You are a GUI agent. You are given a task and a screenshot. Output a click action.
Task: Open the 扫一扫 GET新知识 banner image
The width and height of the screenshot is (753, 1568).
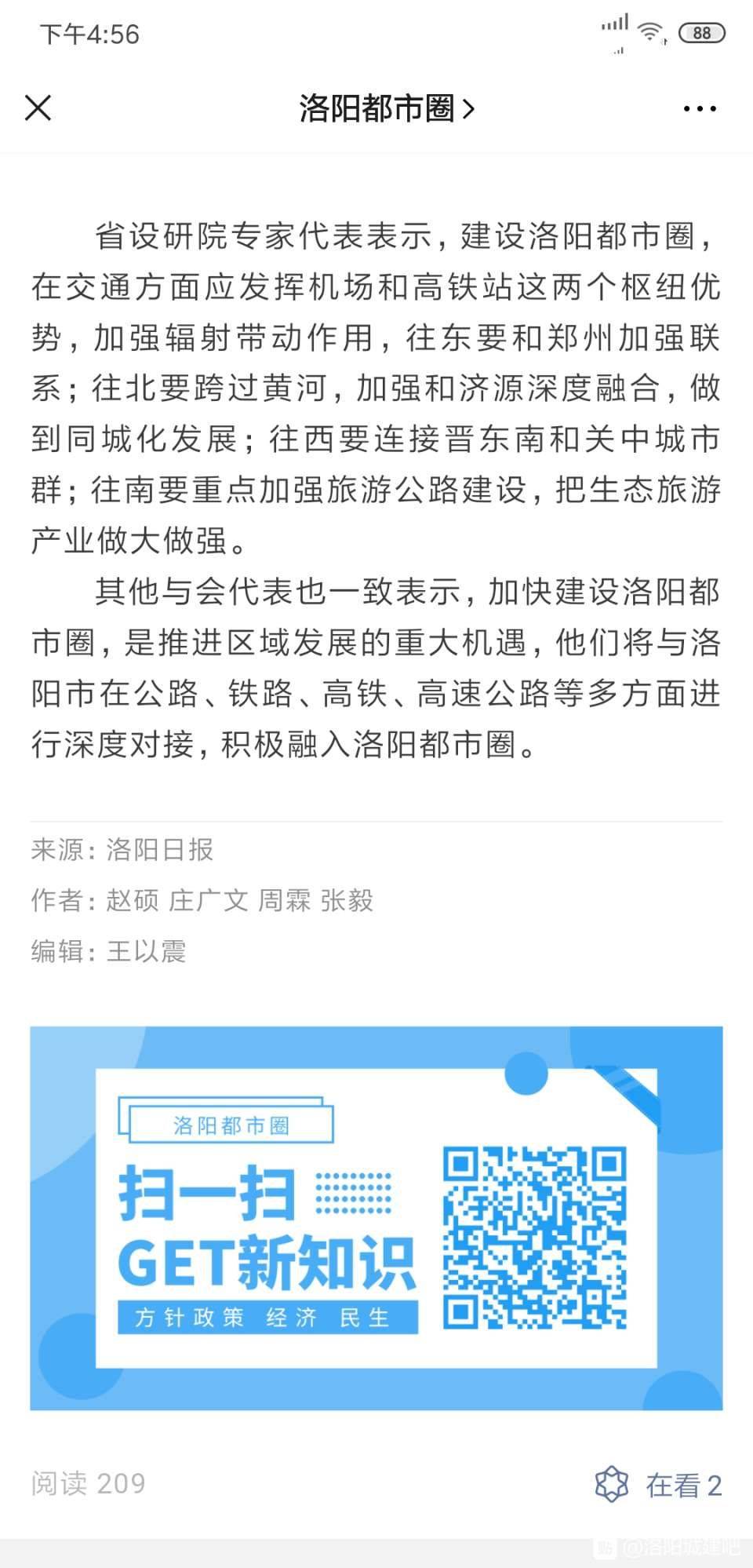point(376,1218)
